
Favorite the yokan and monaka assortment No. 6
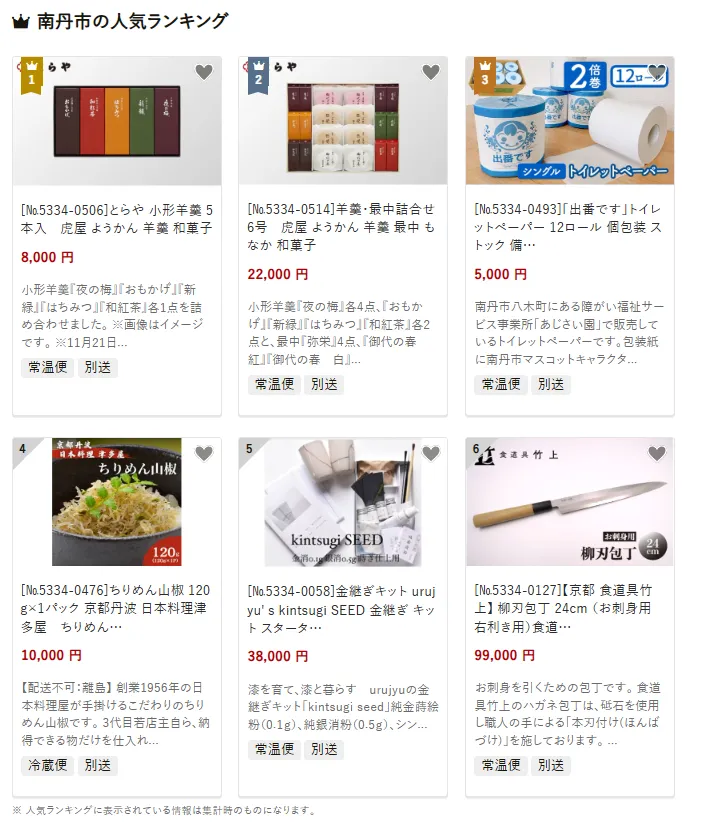coord(431,72)
